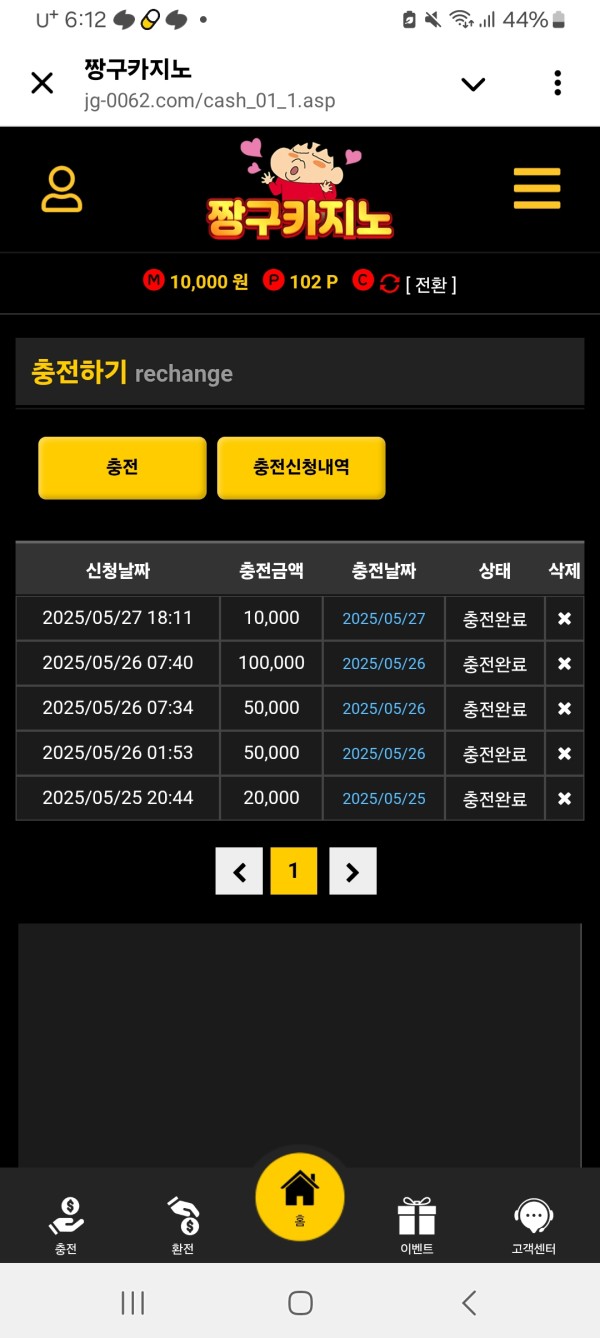Go to the previous page arrow
The image size is (600, 1338).
pyautogui.click(x=239, y=871)
